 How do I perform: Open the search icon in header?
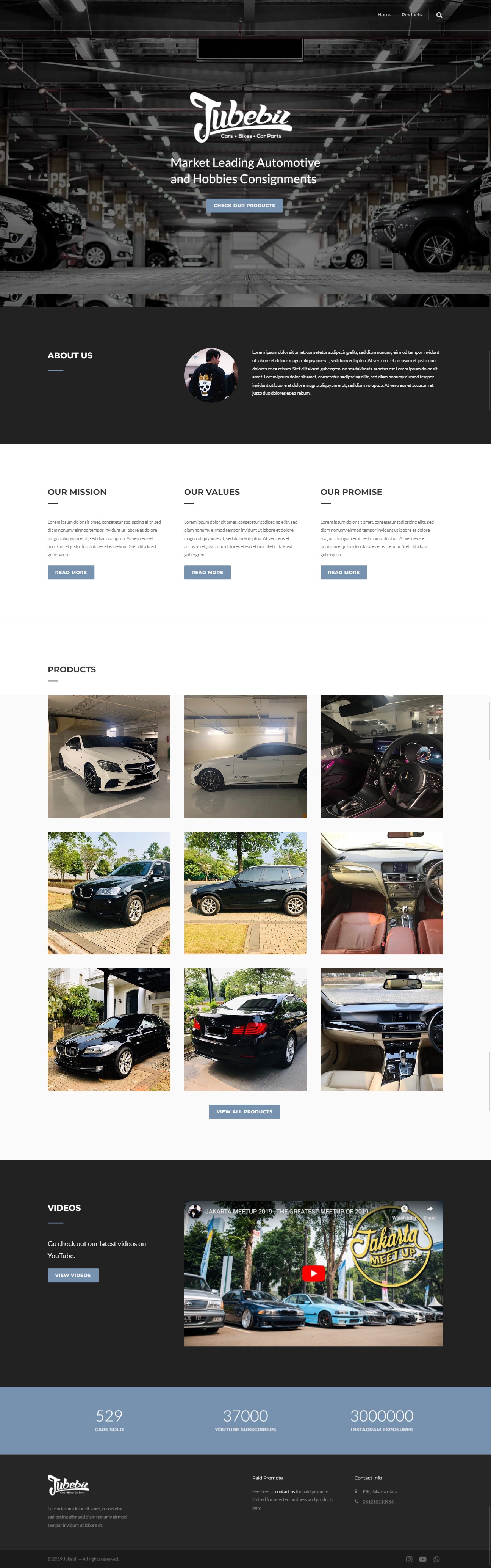point(439,15)
